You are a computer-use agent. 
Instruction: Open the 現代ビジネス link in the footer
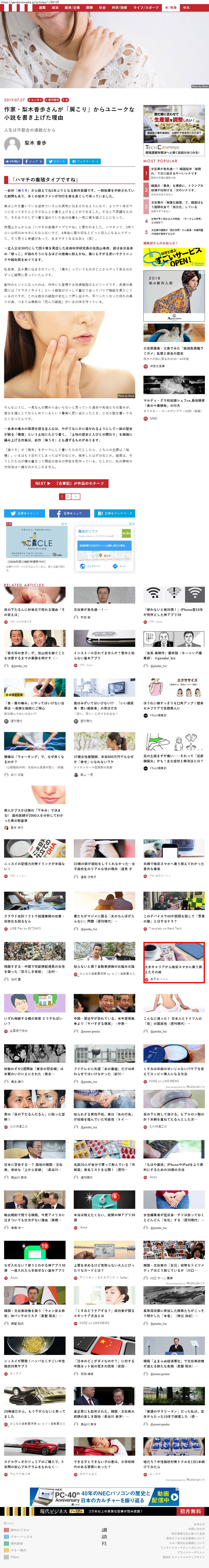[x=19, y=1530]
